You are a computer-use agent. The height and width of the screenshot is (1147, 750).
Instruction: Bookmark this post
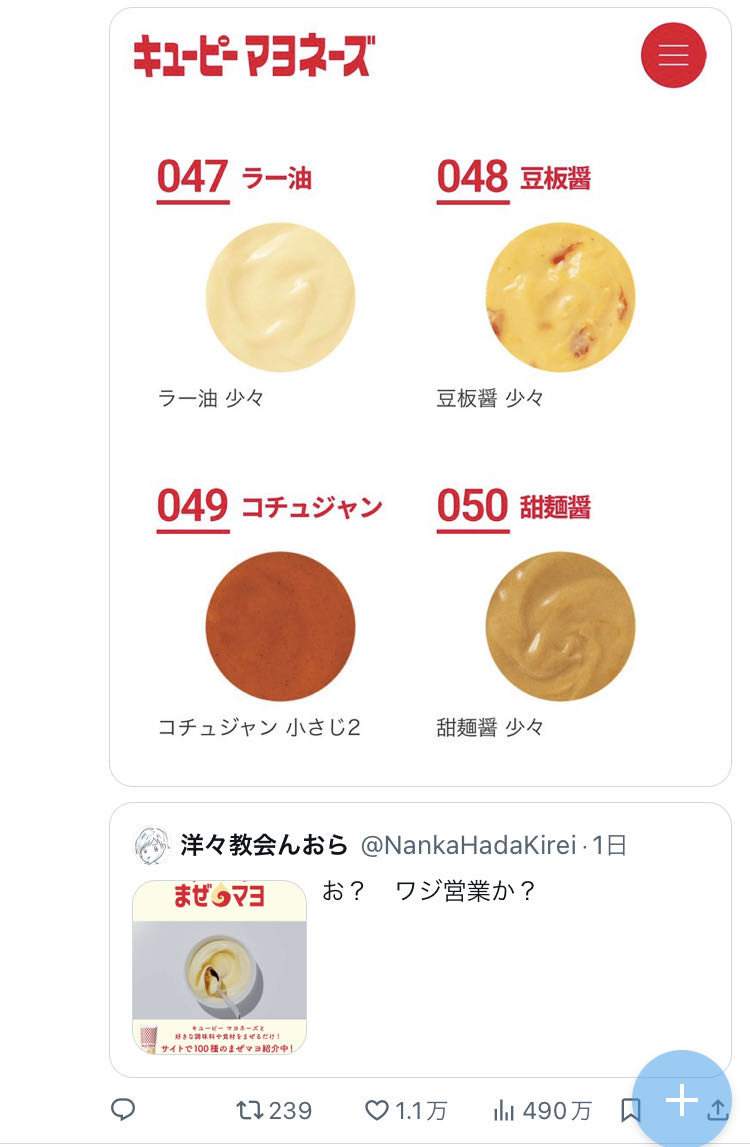(x=630, y=1110)
